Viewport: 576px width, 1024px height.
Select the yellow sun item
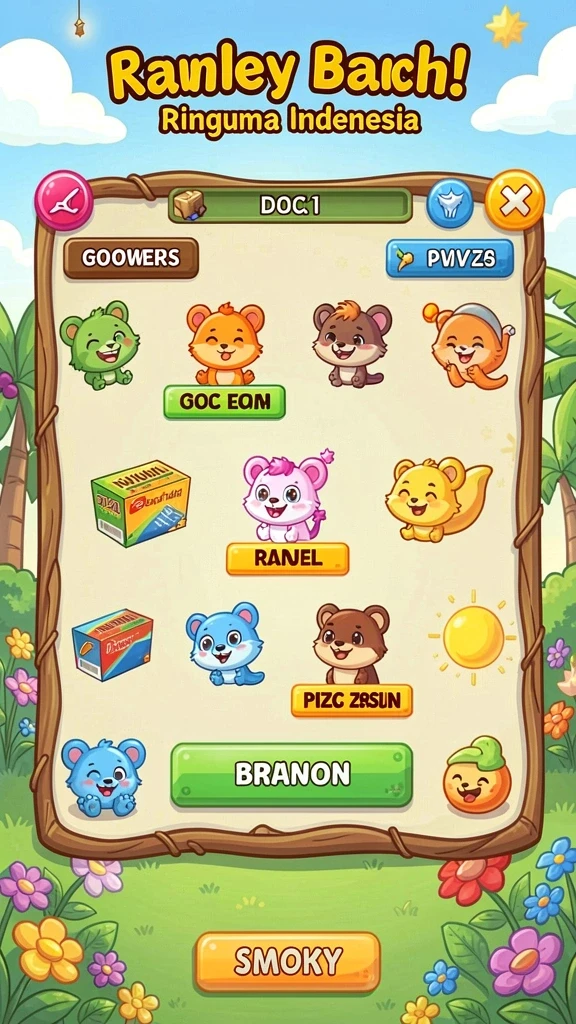click(473, 637)
